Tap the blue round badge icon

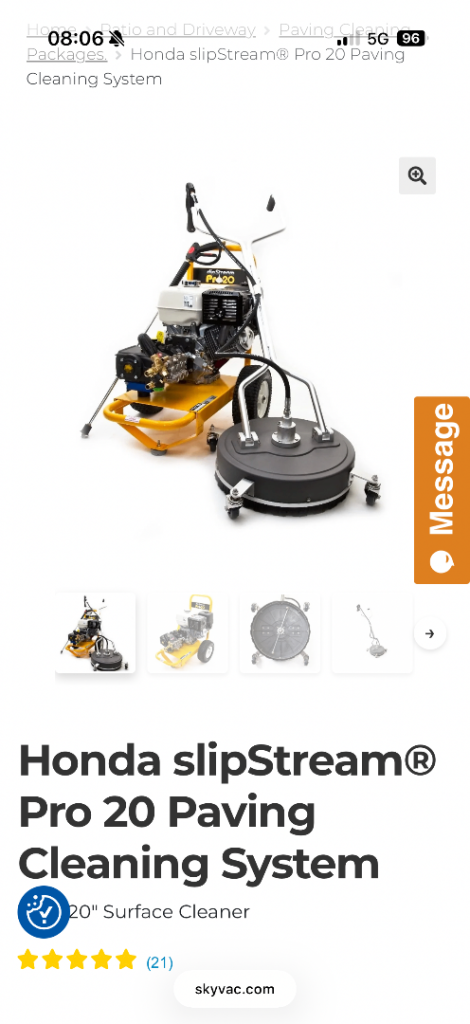43,912
